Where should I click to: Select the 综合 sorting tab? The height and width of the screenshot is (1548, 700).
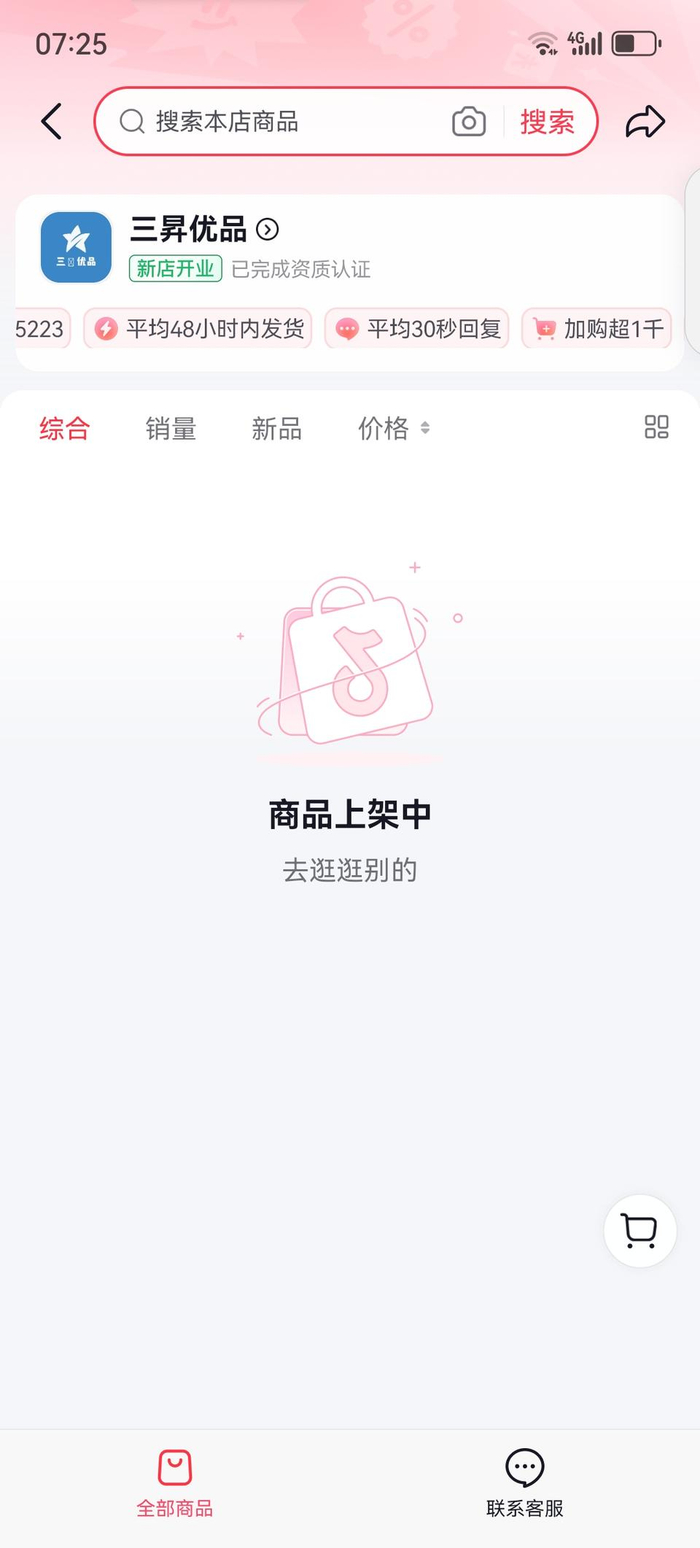click(x=65, y=429)
